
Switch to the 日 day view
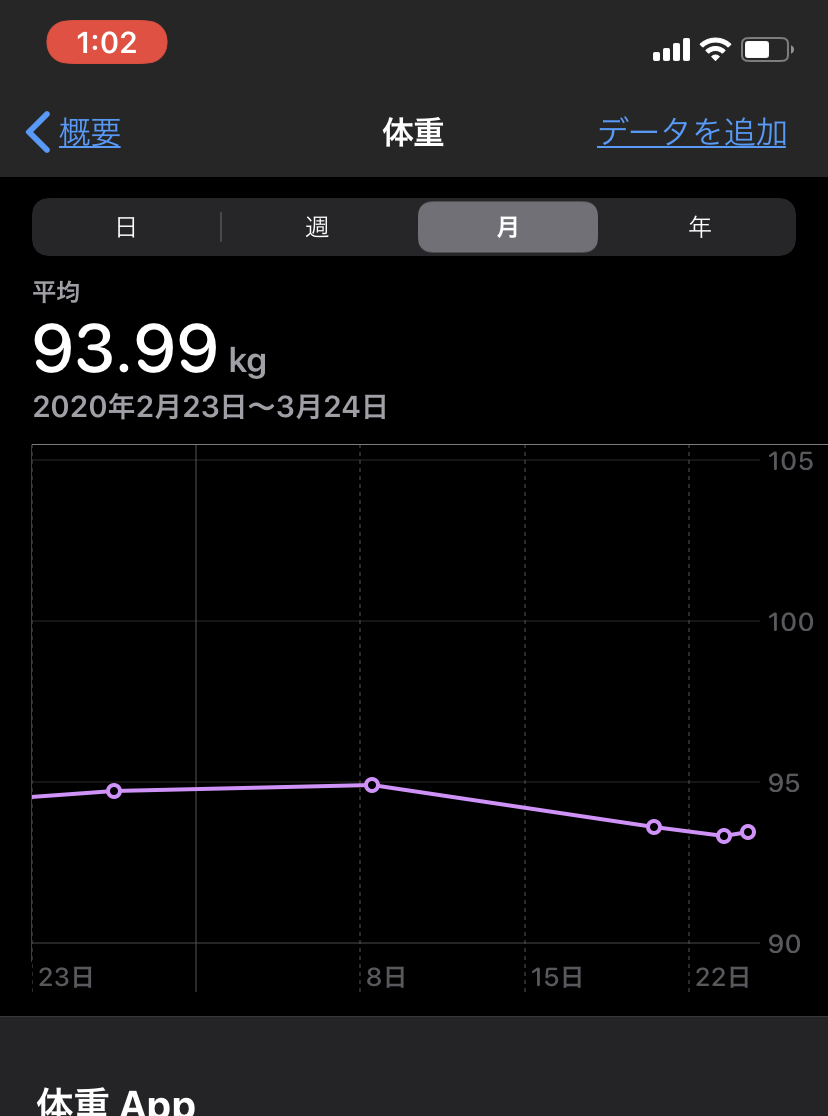(x=126, y=228)
